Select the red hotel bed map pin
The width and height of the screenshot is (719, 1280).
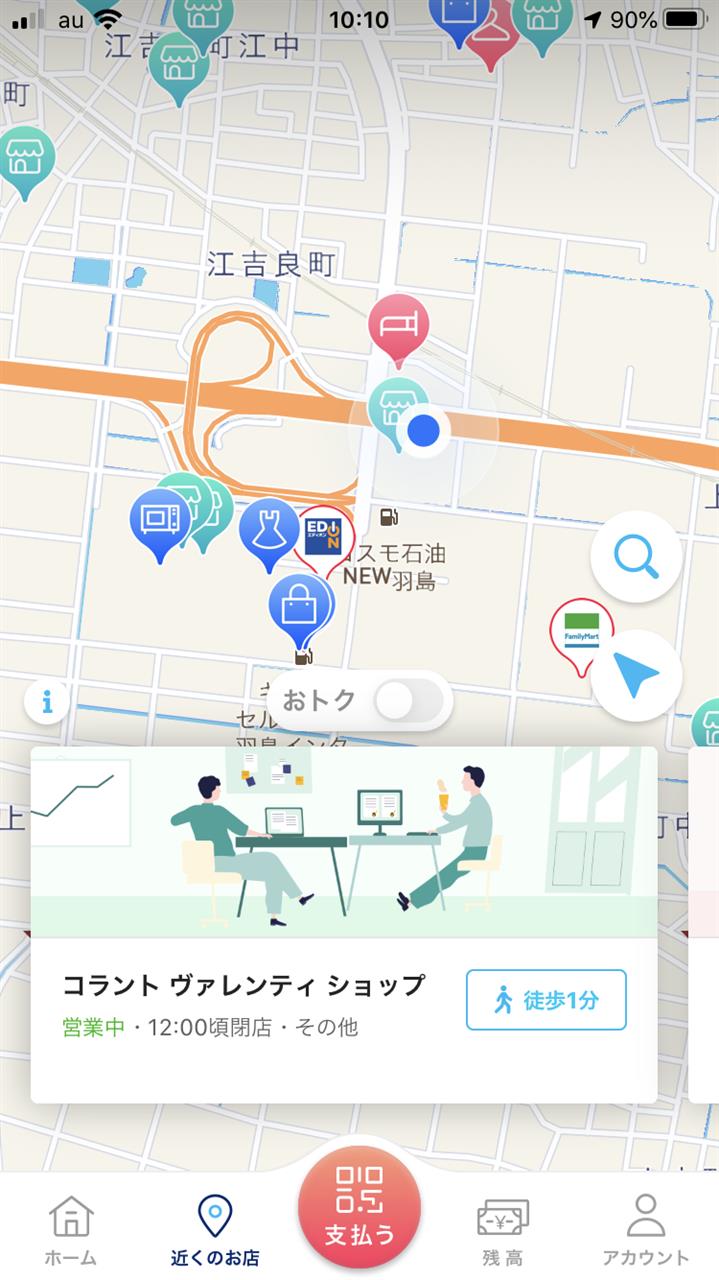398,326
